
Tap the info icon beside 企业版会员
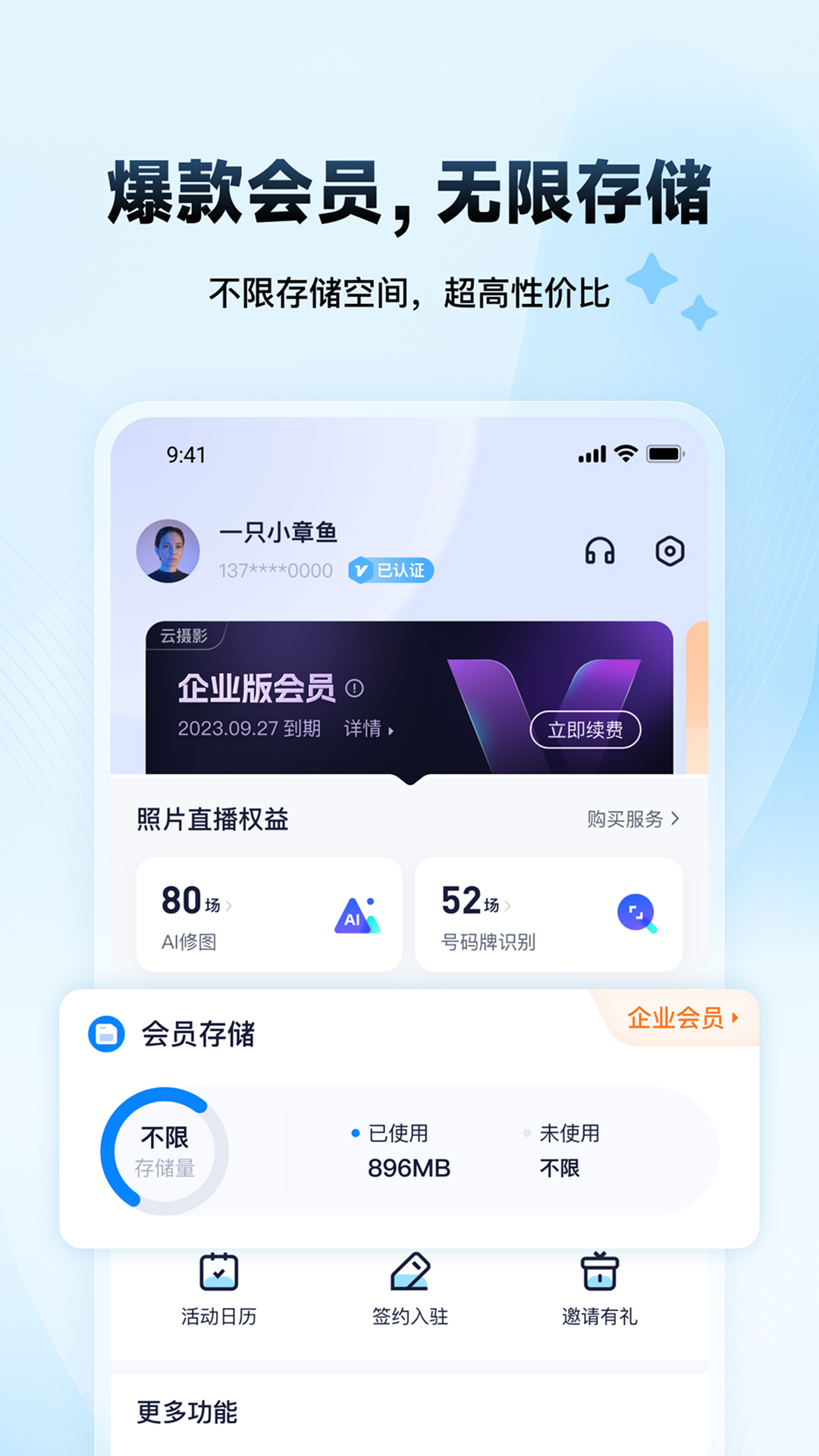pyautogui.click(x=353, y=689)
